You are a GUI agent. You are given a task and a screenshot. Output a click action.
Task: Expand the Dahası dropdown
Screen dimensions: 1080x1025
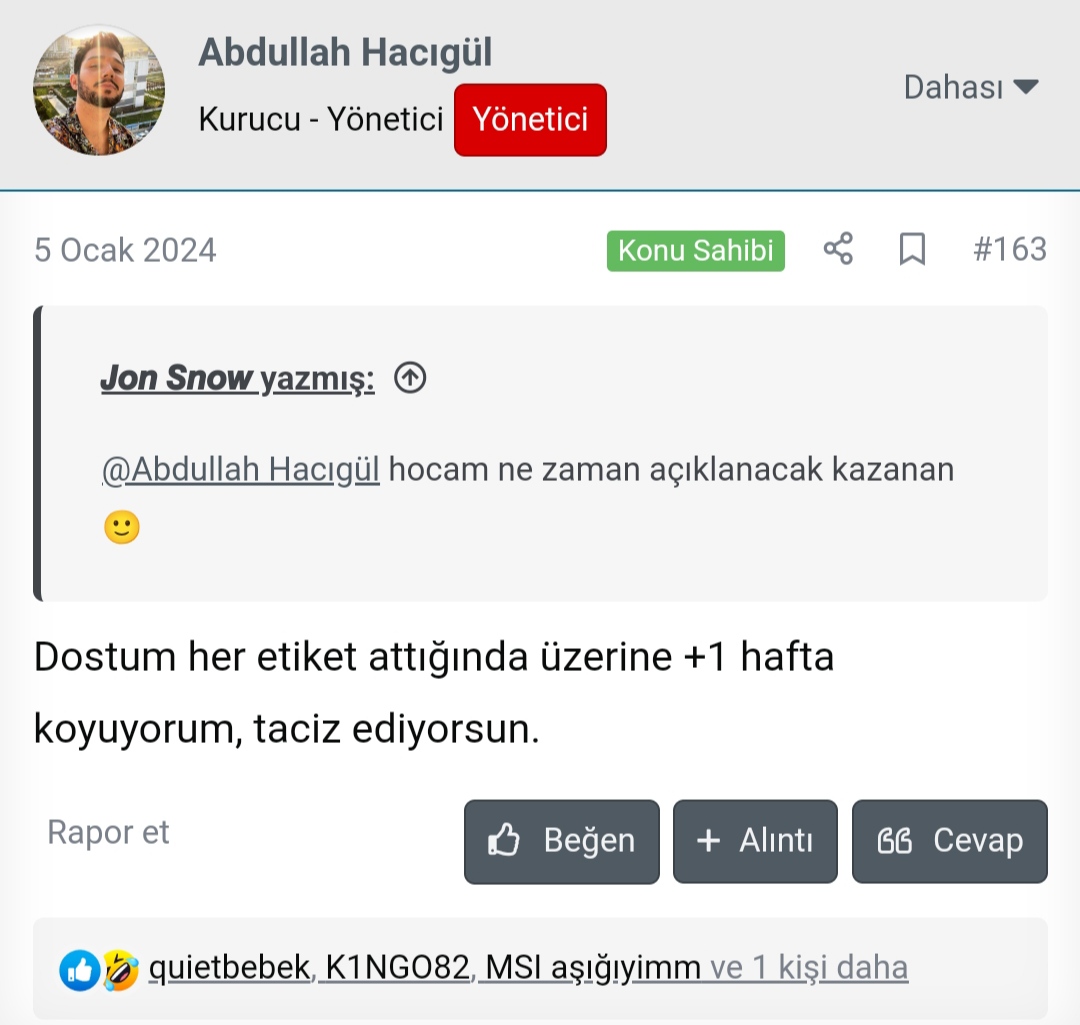(970, 88)
